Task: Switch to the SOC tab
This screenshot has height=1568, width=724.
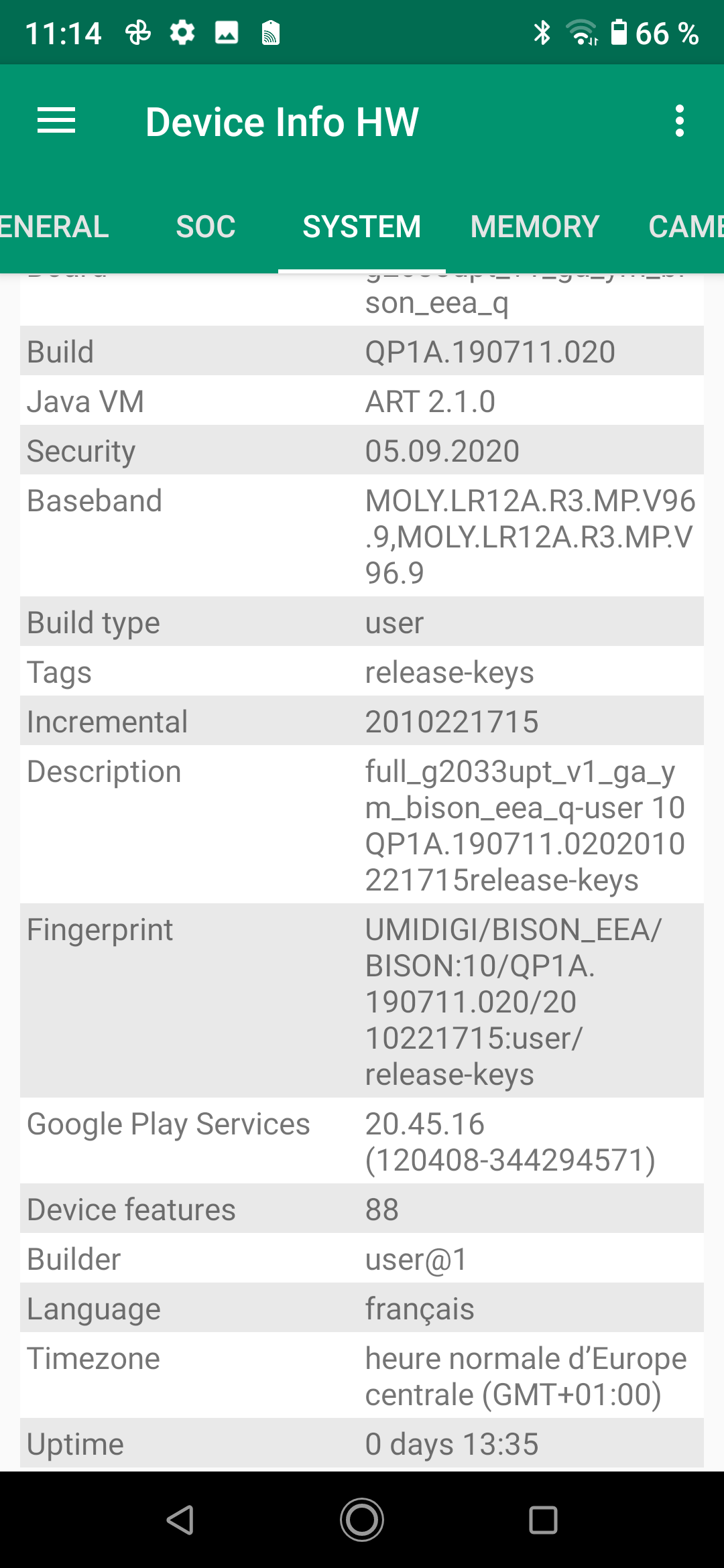Action: 206,226
